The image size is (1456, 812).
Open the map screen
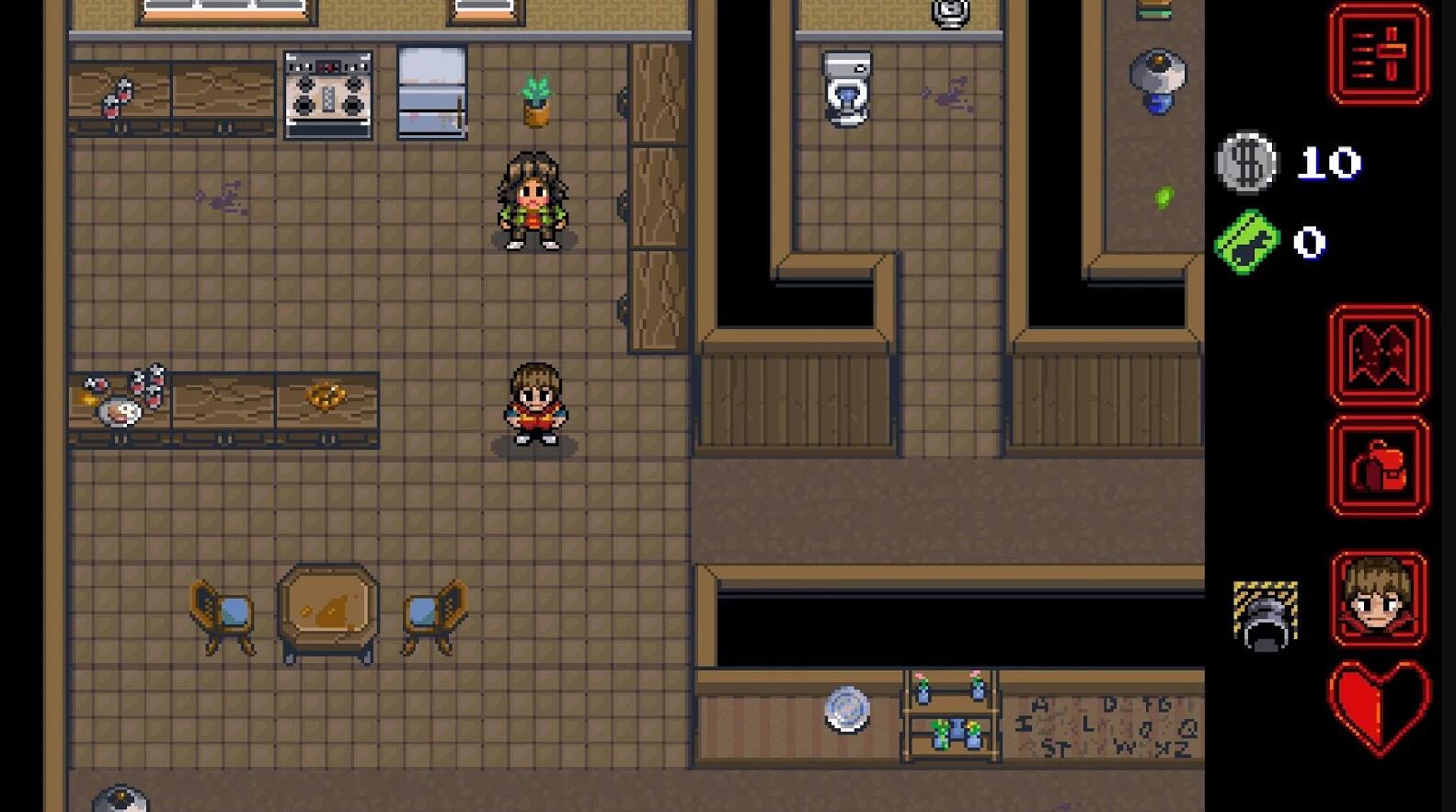click(x=1379, y=355)
